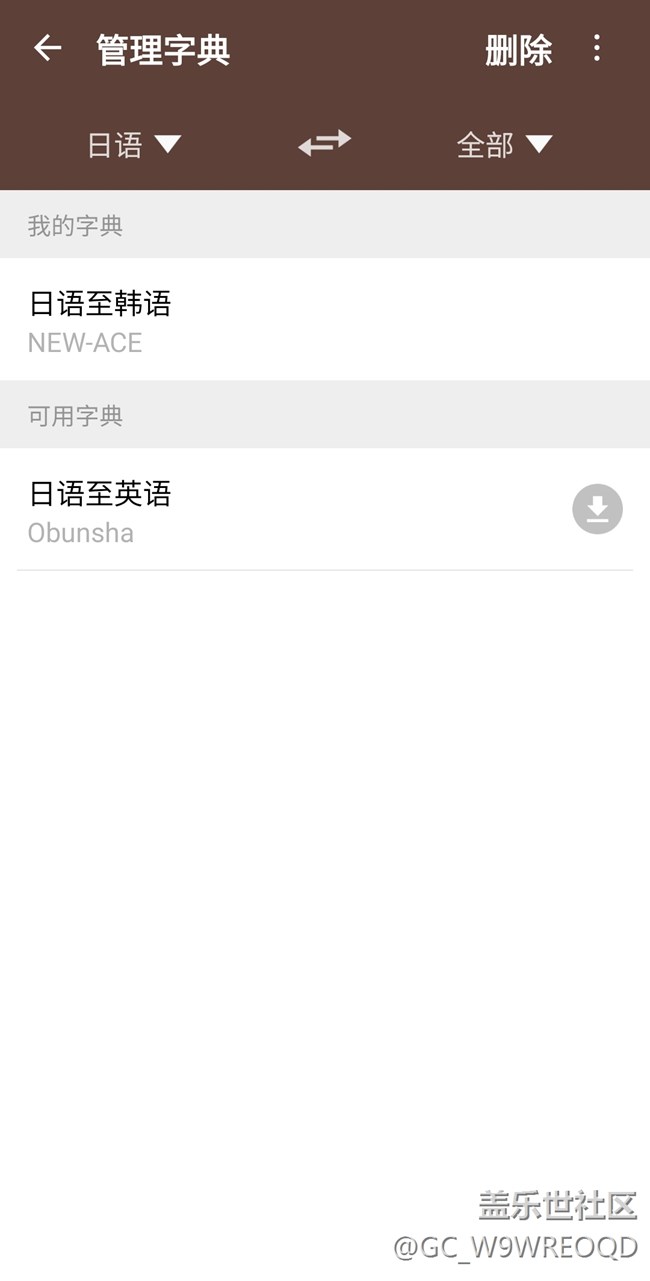Go back from 管理字典 screen
650x1281 pixels.
click(x=47, y=49)
